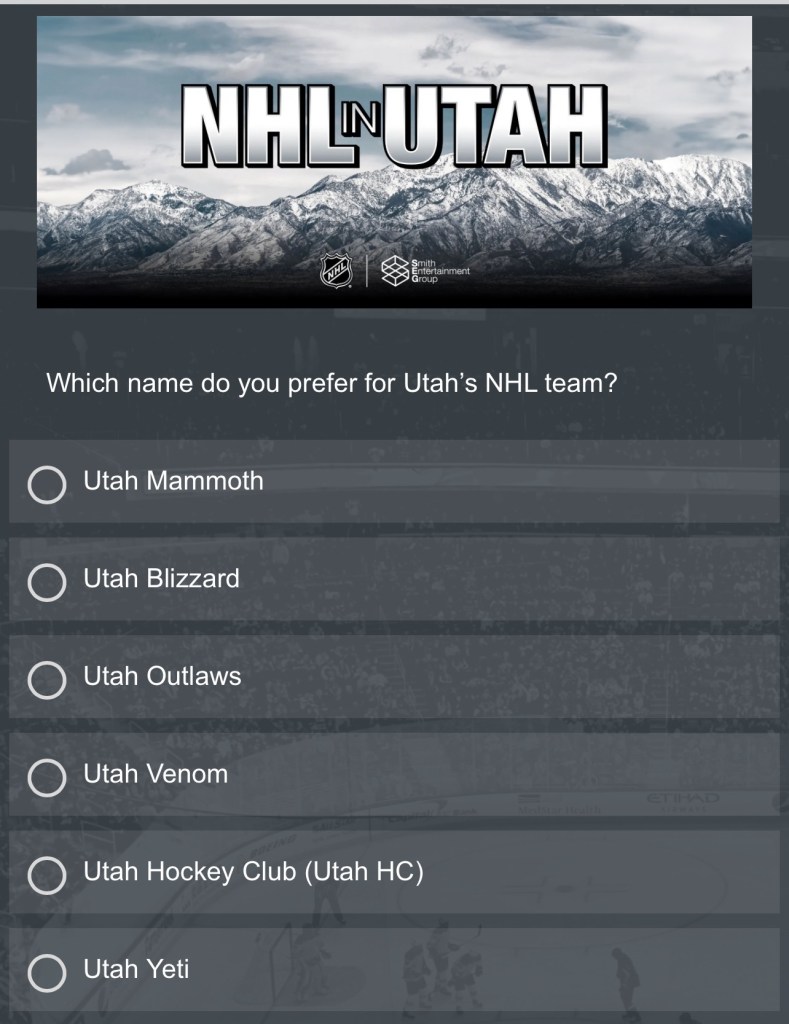Select the Utah Mammoth option
Image resolution: width=789 pixels, height=1024 pixels.
click(x=47, y=484)
